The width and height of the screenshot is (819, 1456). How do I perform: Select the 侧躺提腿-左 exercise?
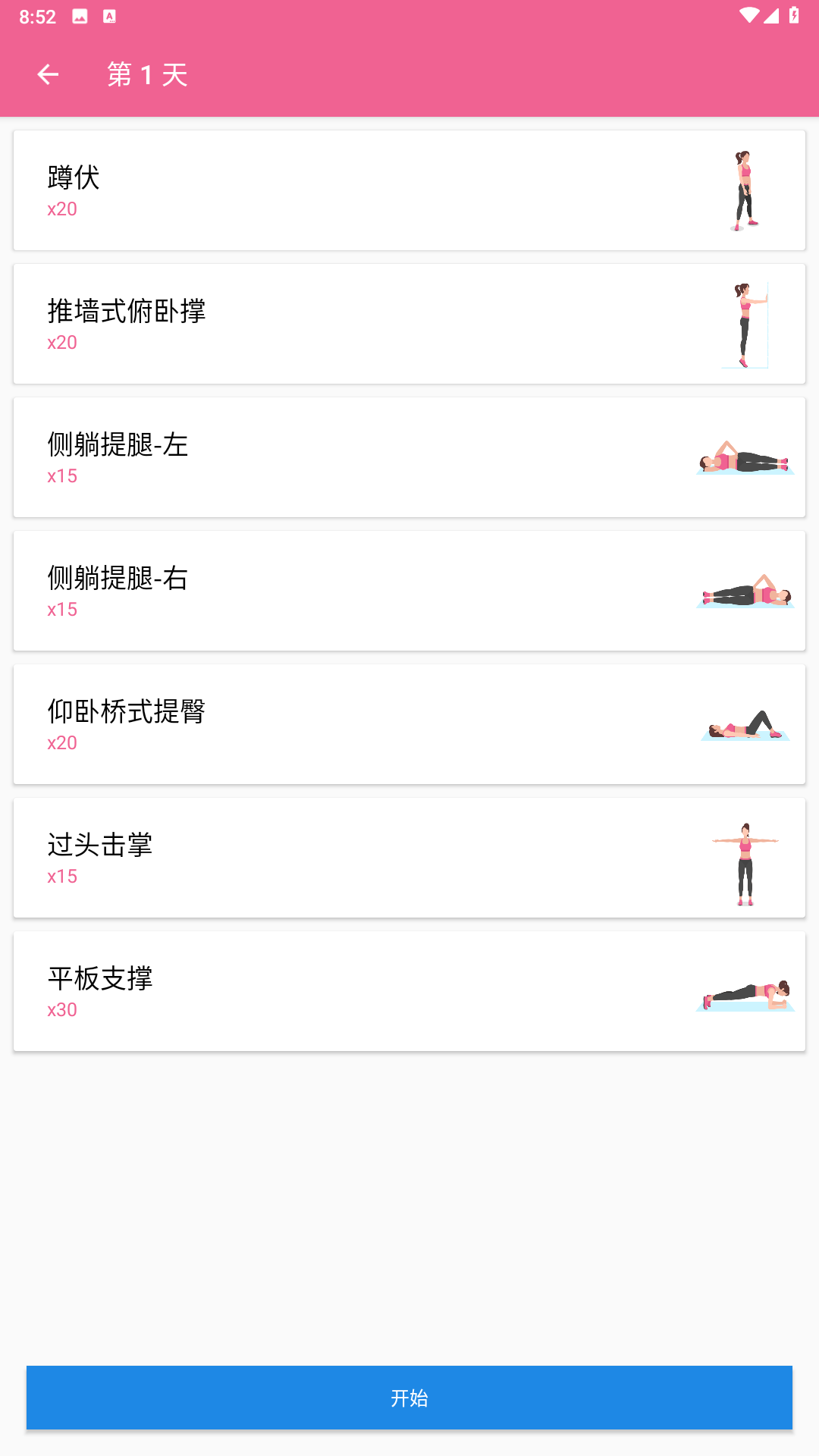click(409, 457)
